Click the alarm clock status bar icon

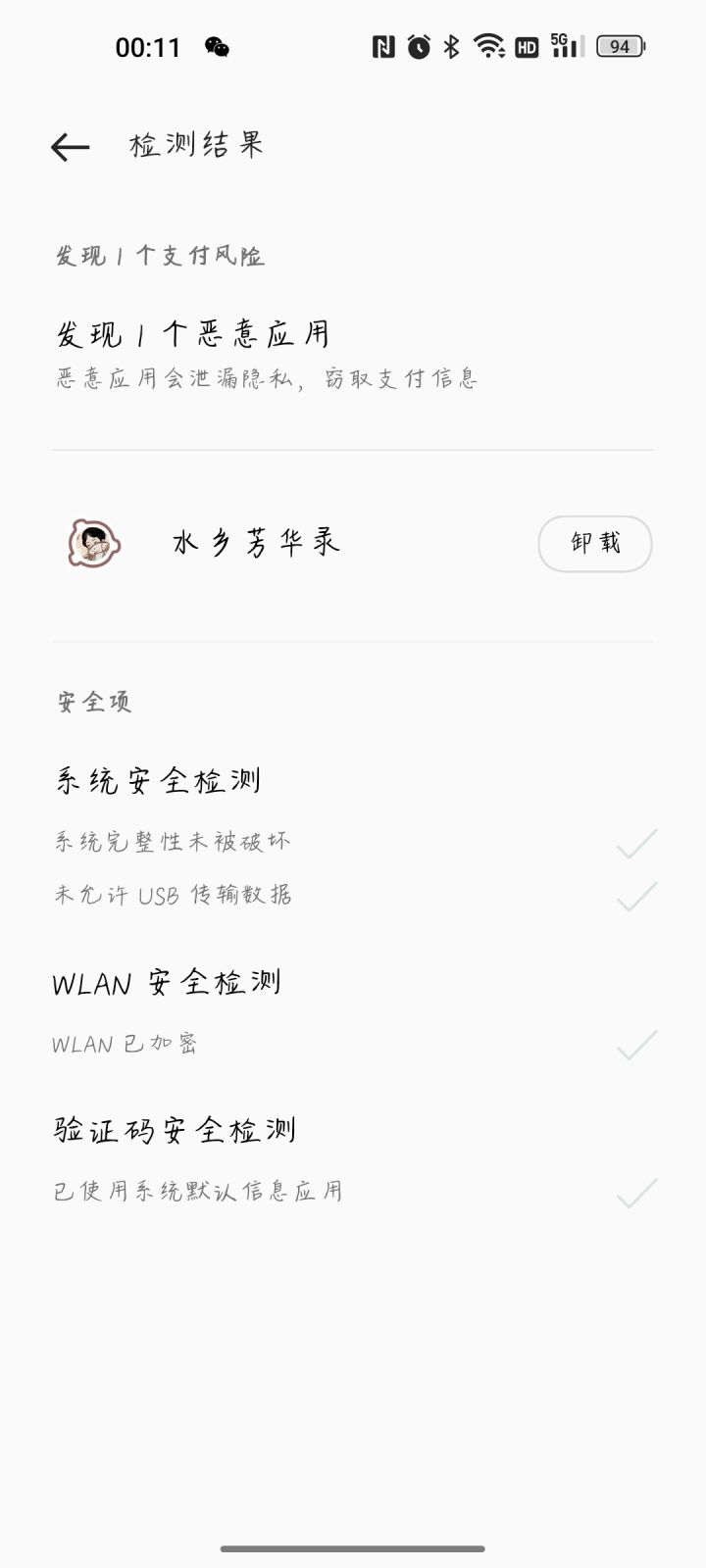tap(416, 44)
